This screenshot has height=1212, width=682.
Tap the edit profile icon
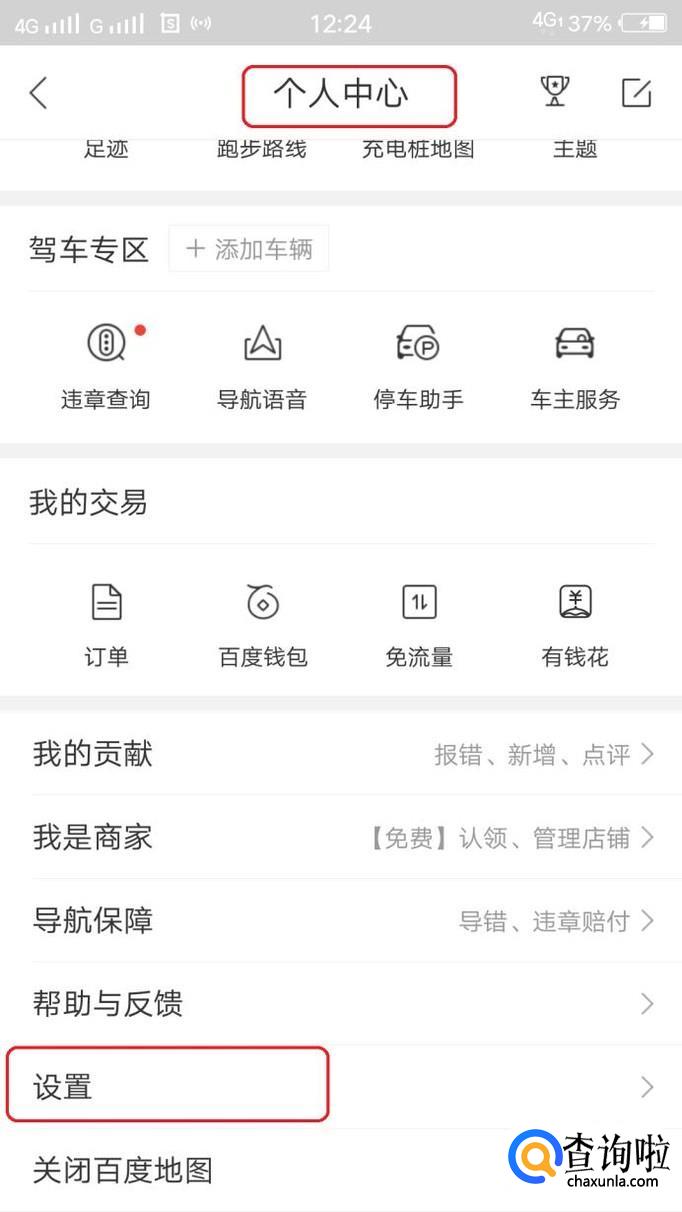click(x=636, y=93)
